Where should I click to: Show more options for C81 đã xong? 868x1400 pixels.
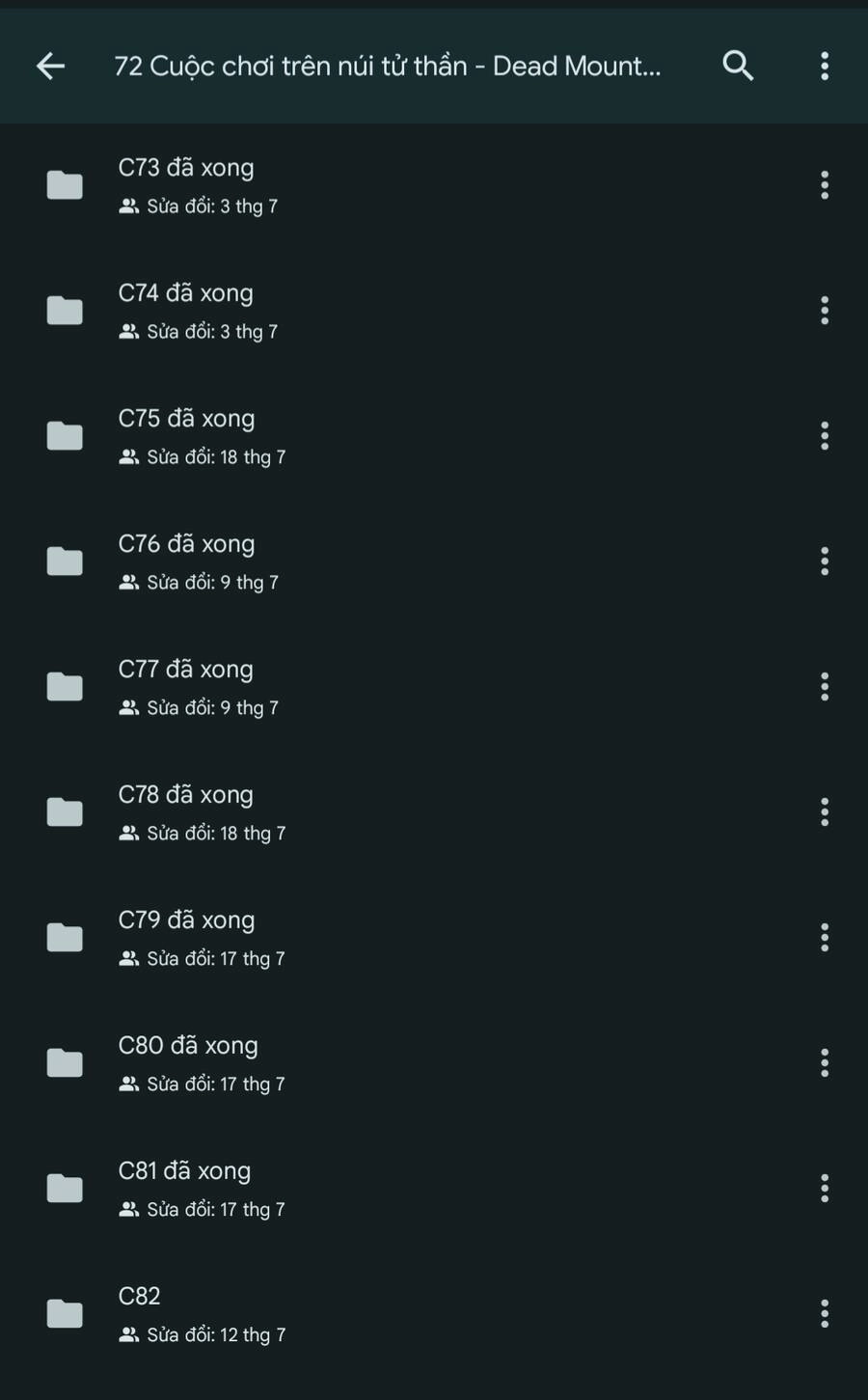click(825, 1188)
